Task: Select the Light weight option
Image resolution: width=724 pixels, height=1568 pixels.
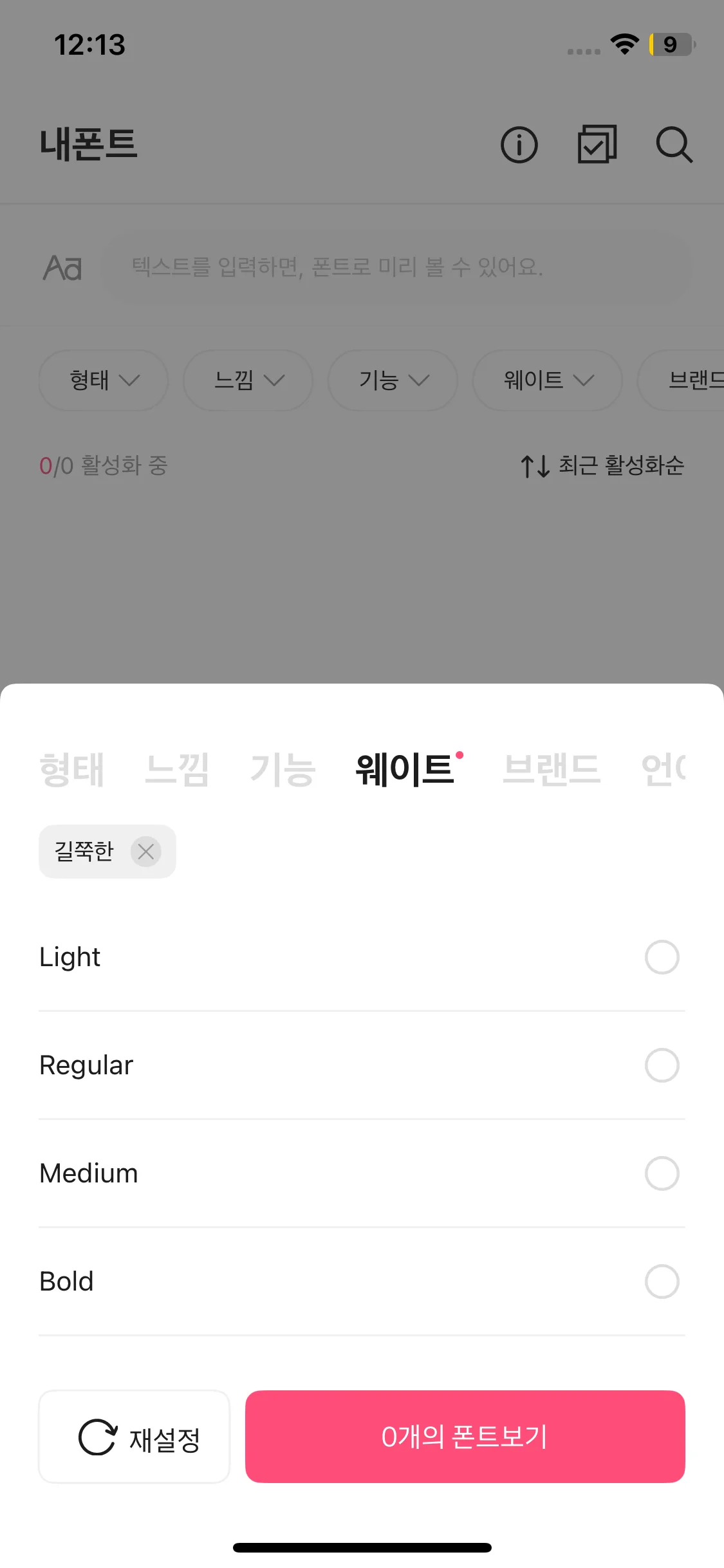Action: pos(662,957)
